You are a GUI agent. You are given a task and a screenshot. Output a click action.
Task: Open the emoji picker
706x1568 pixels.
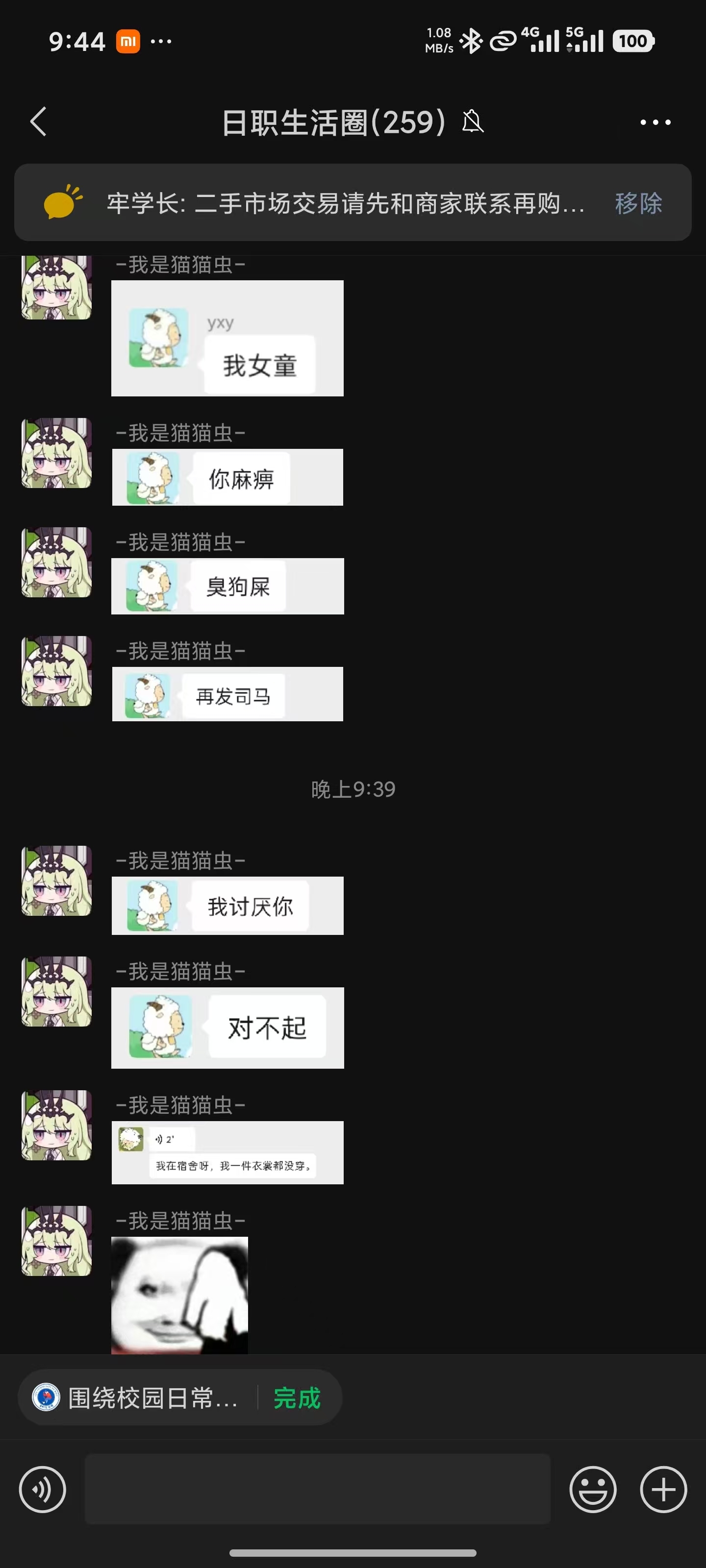[x=593, y=1490]
